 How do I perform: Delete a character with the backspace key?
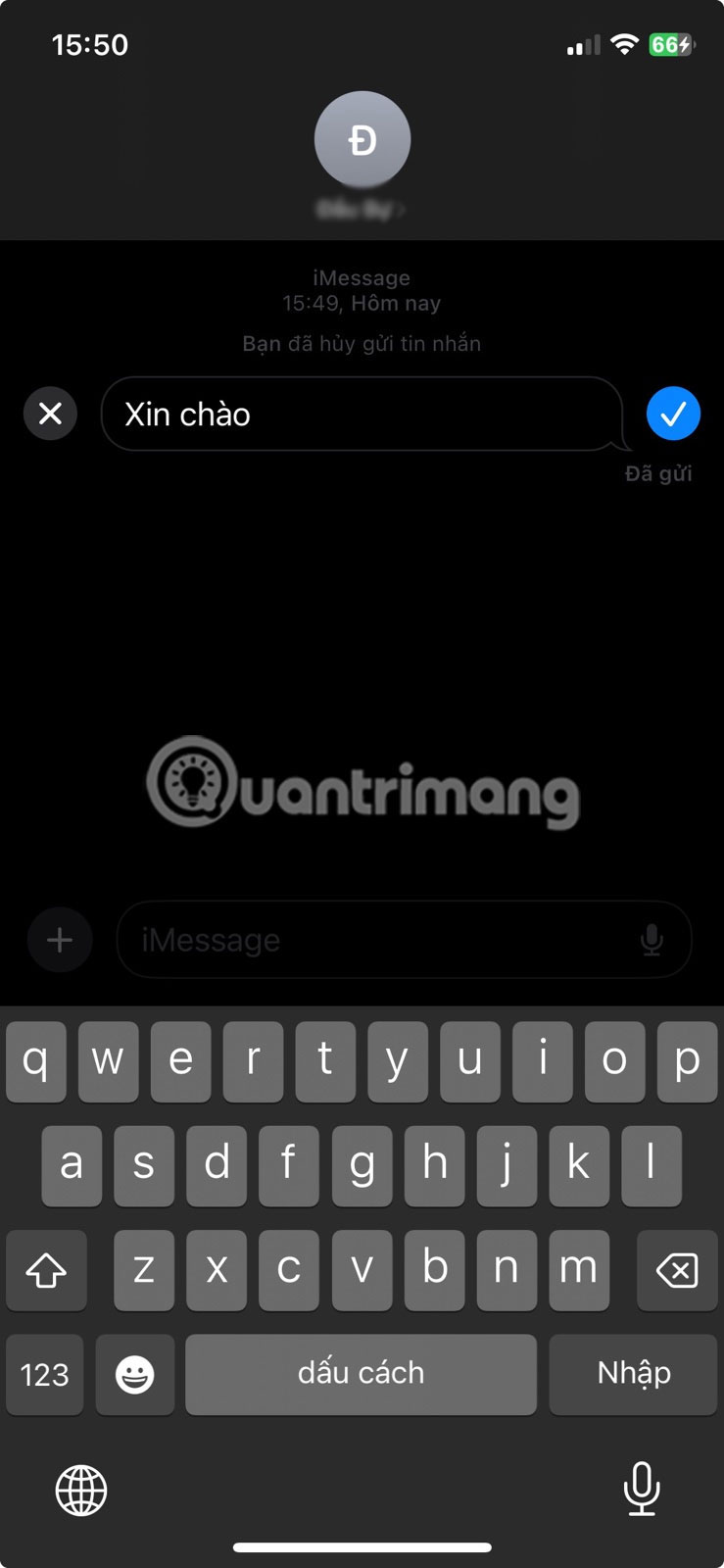coord(676,1271)
